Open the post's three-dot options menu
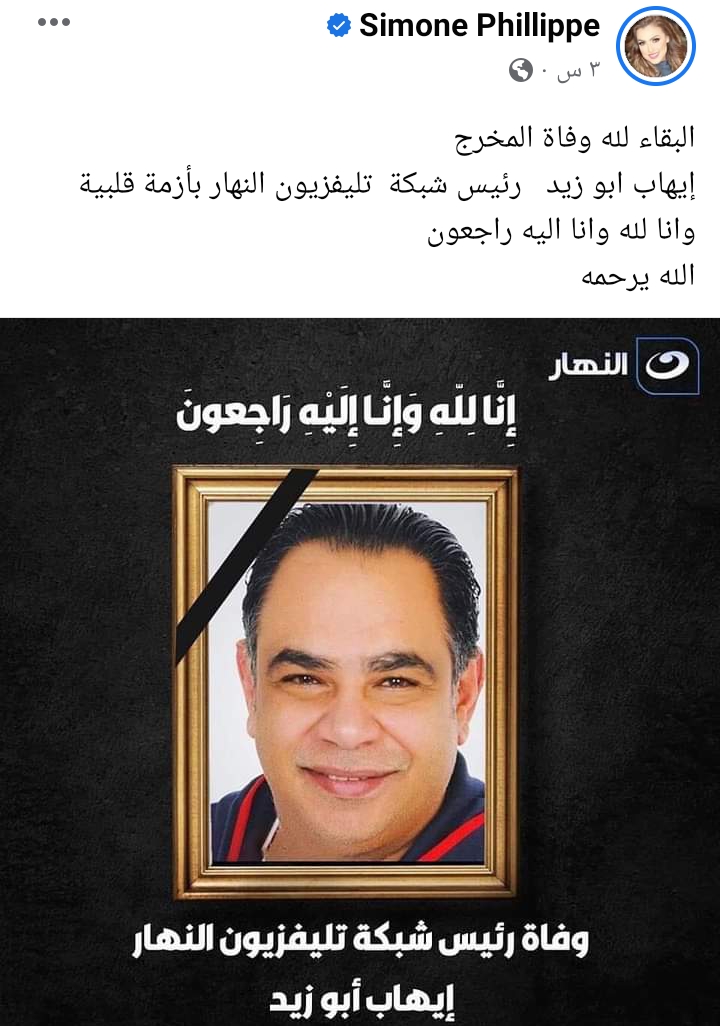This screenshot has width=720, height=1026. coord(55,23)
